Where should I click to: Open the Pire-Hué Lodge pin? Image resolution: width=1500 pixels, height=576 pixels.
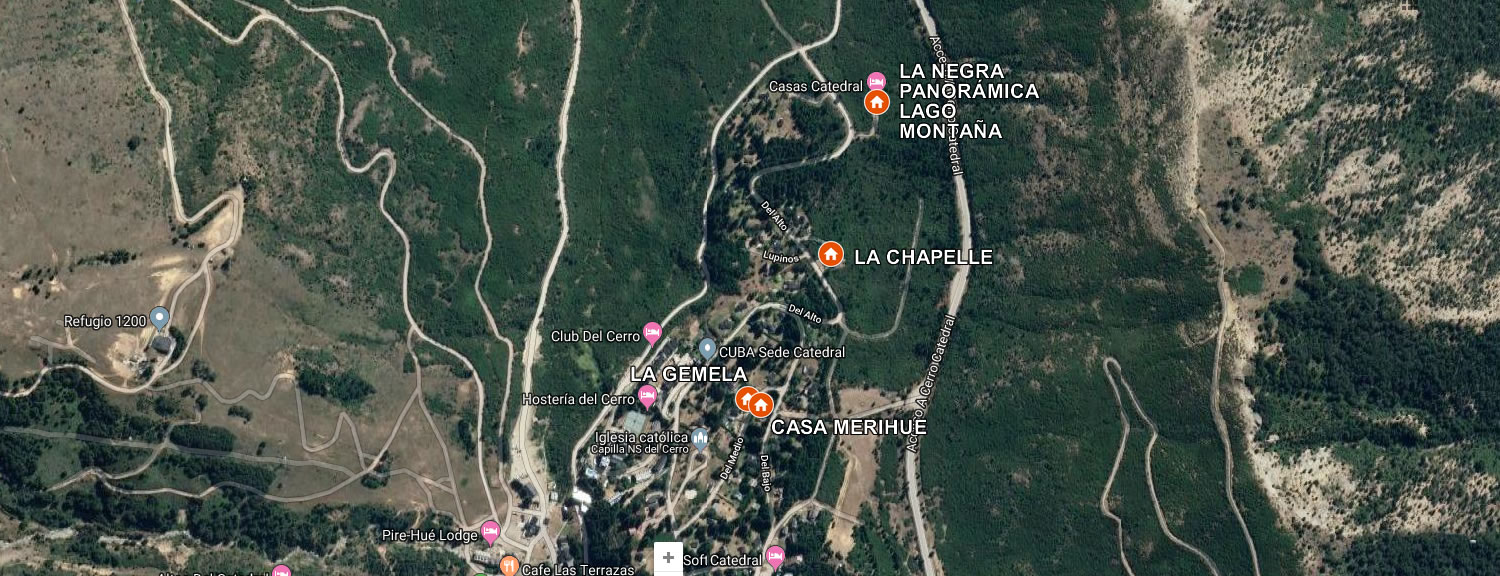pyautogui.click(x=489, y=531)
